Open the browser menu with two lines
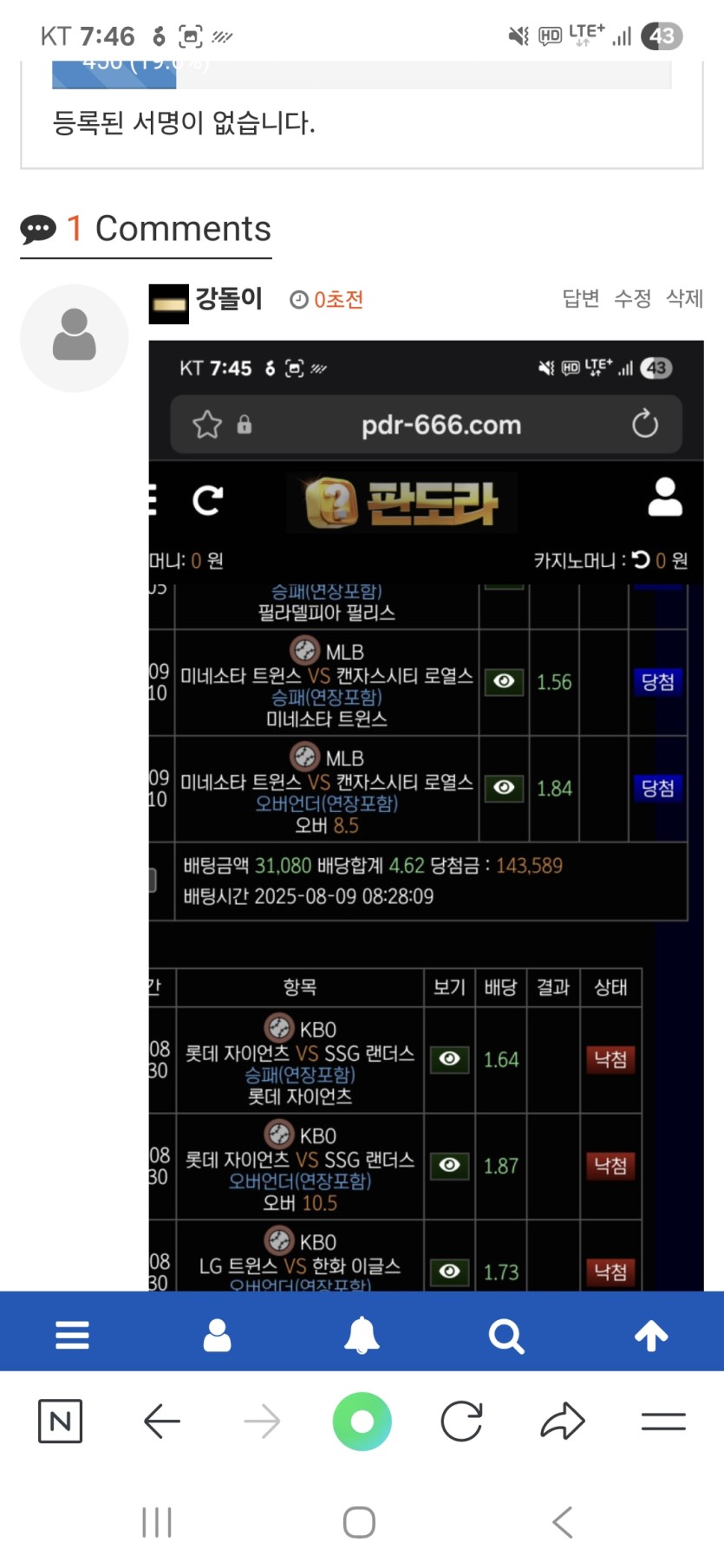 point(663,1422)
